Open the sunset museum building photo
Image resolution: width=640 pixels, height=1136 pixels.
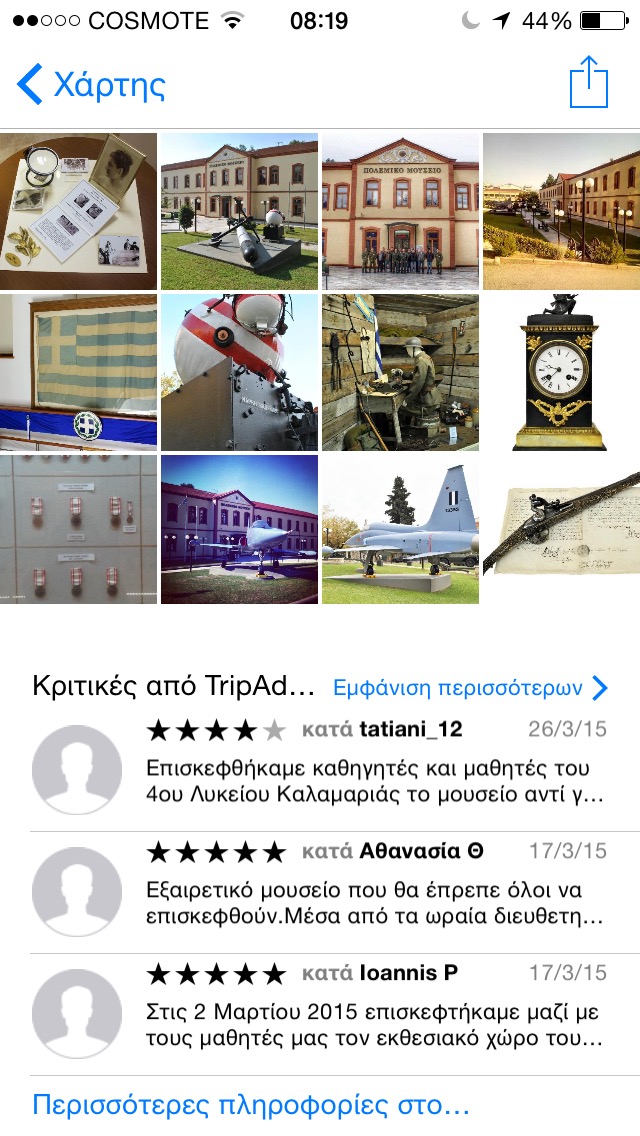point(560,211)
